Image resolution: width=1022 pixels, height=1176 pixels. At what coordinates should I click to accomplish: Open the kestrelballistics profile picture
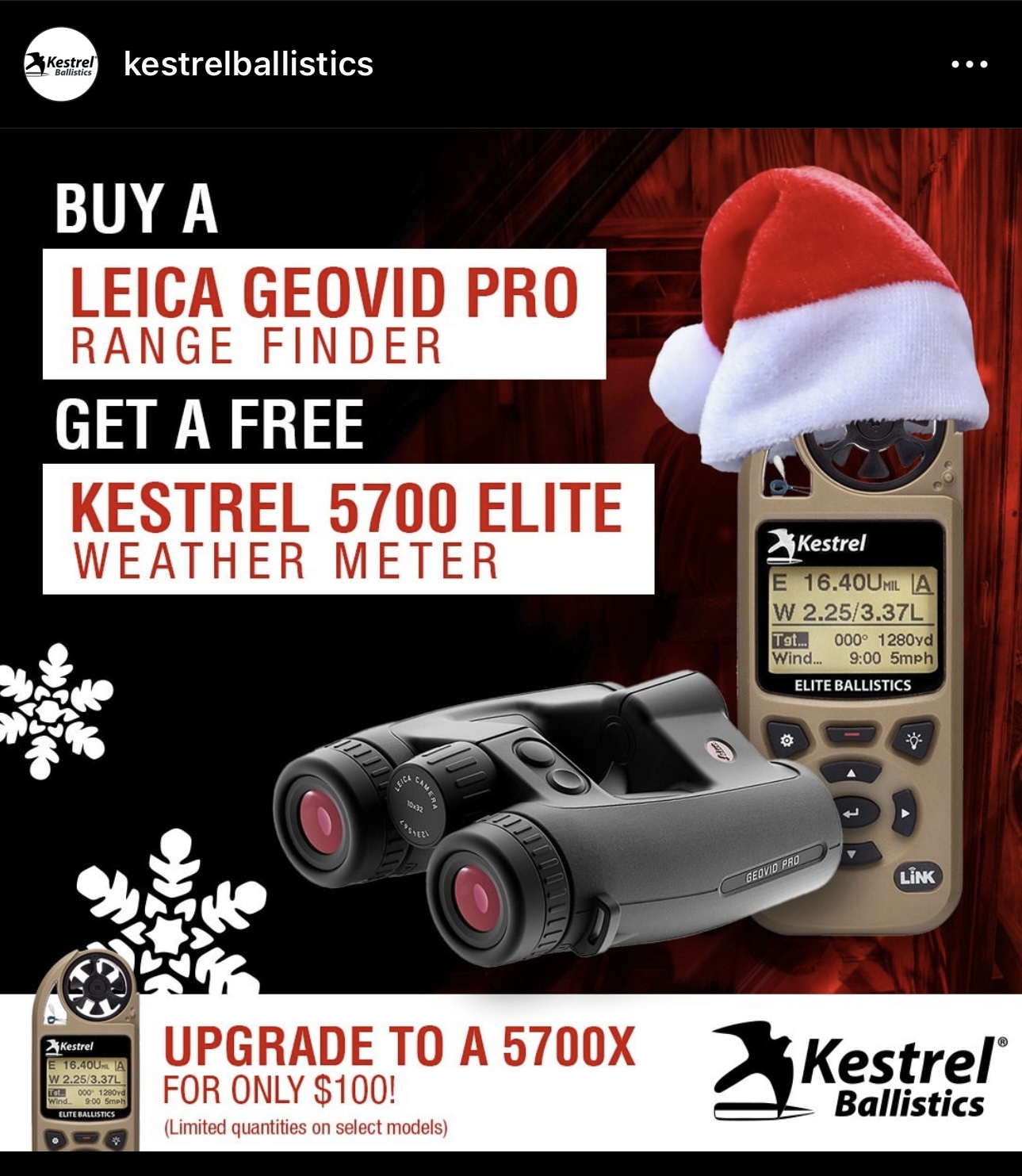(61, 64)
